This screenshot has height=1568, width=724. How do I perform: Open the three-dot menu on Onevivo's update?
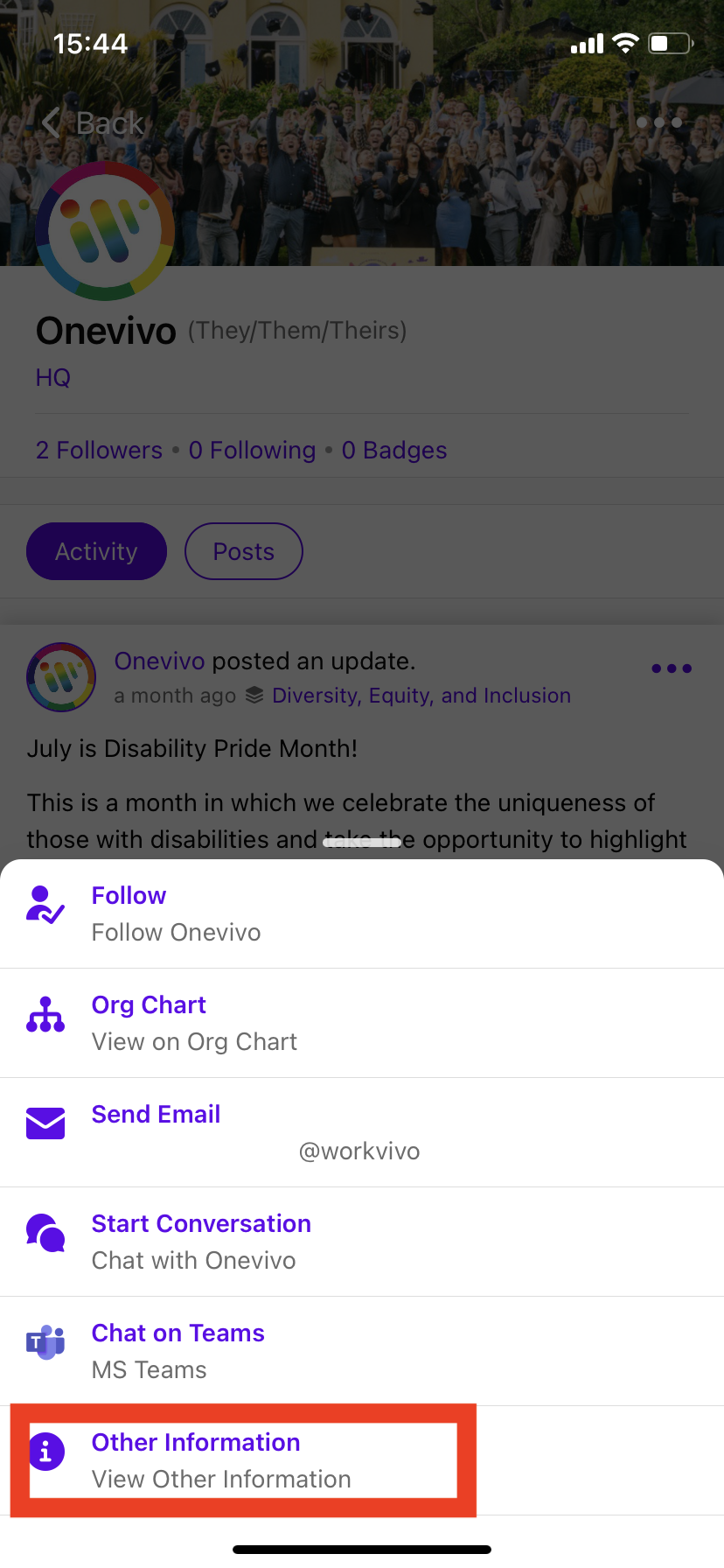pyautogui.click(x=672, y=668)
